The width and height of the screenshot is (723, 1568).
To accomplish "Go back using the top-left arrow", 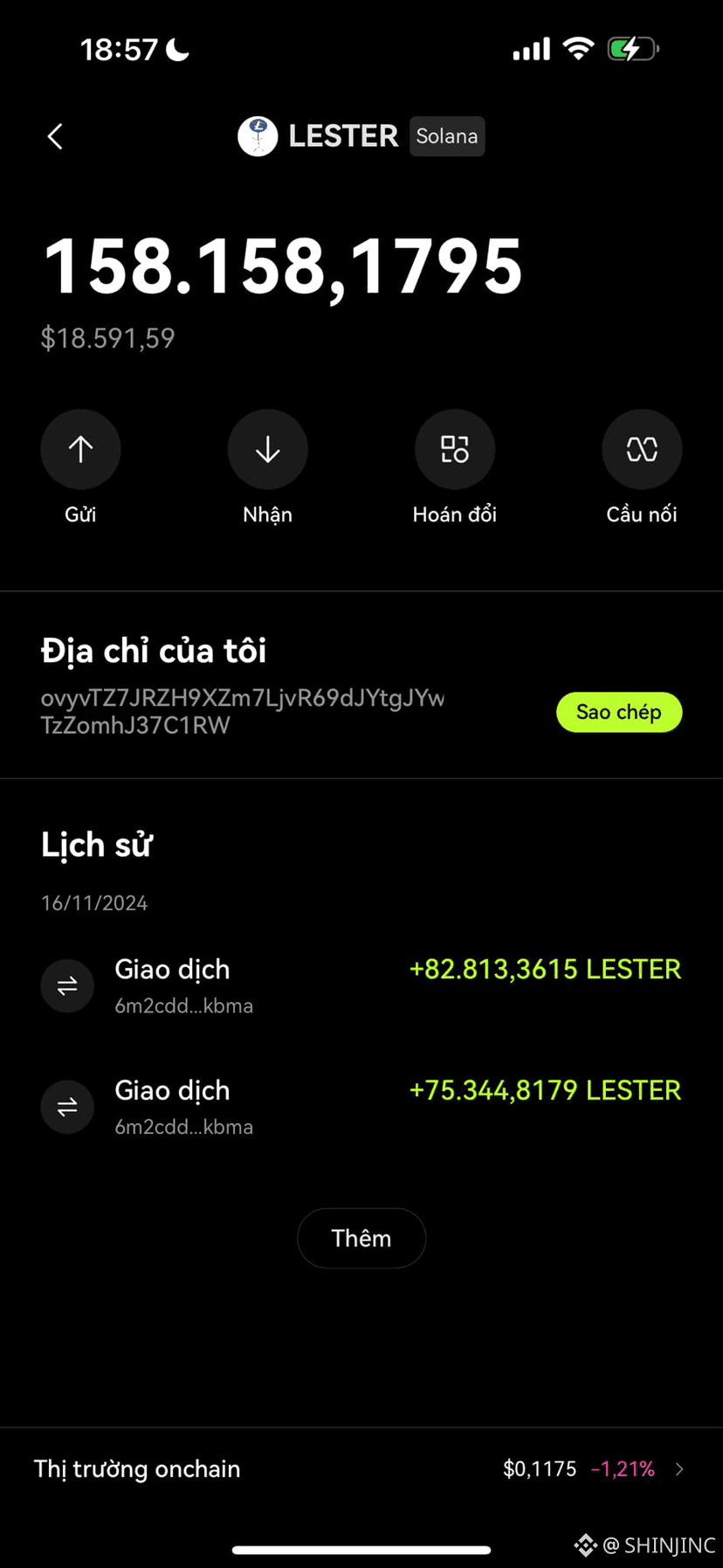I will [55, 136].
